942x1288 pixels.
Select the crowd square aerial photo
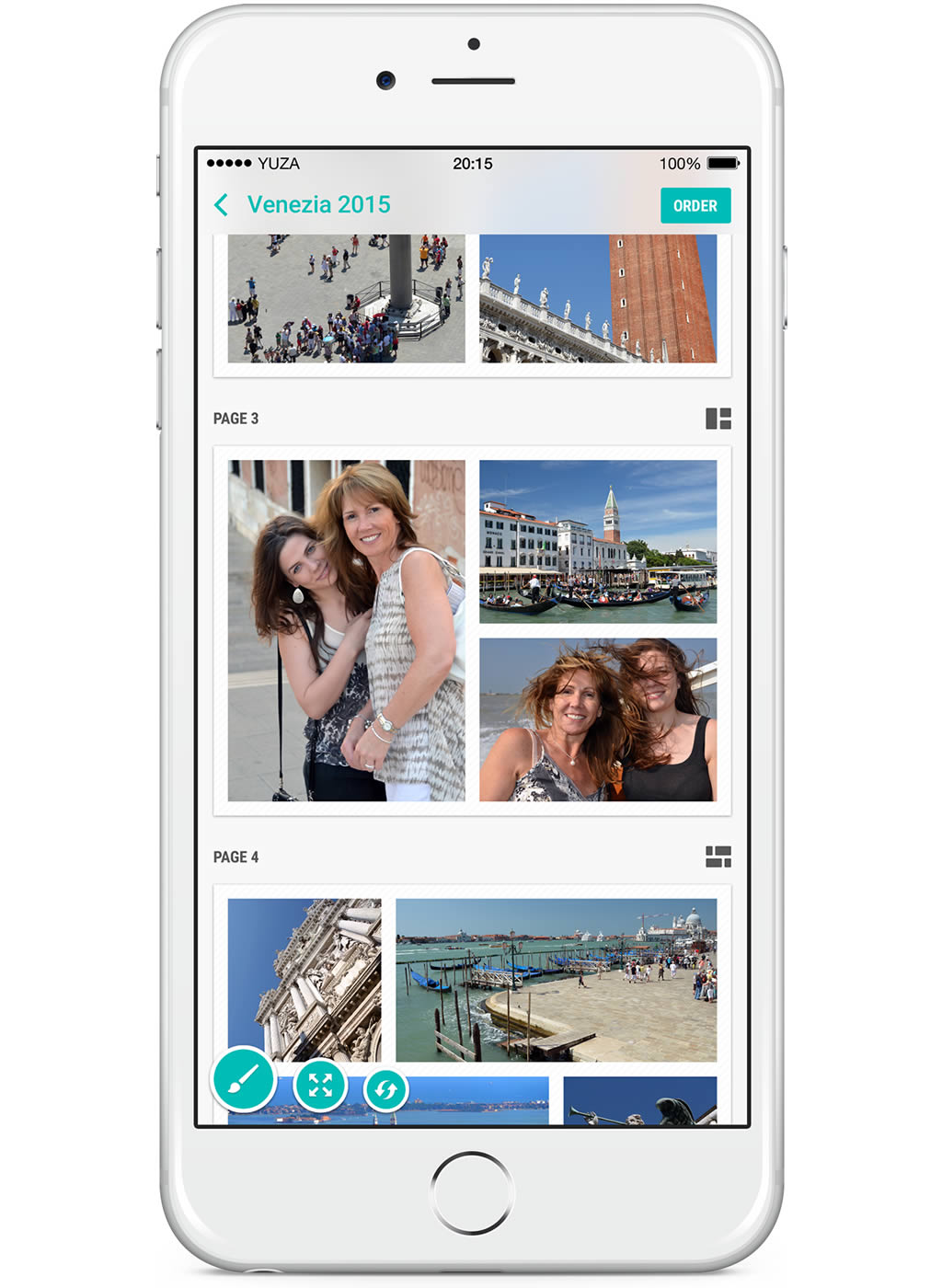(x=346, y=298)
